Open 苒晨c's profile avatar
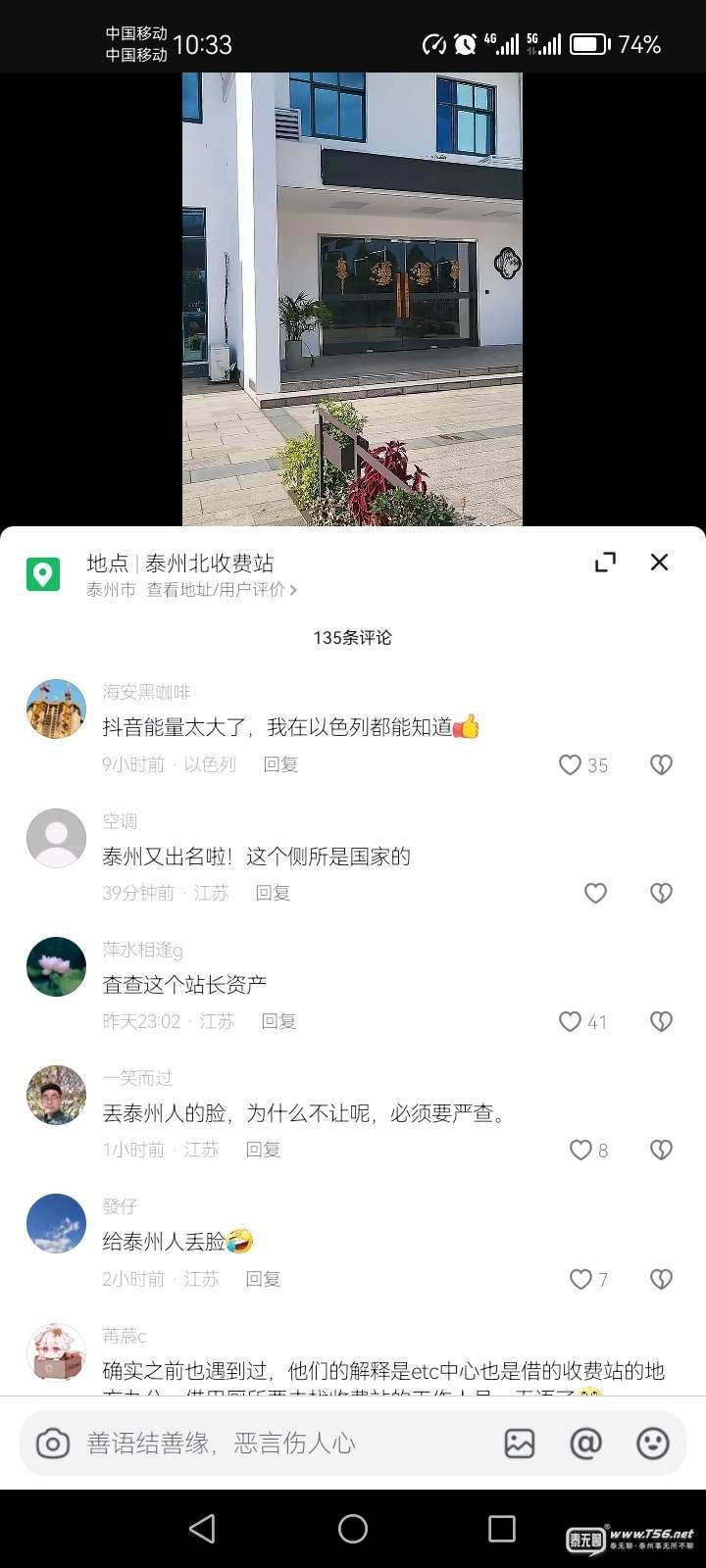 click(56, 1352)
